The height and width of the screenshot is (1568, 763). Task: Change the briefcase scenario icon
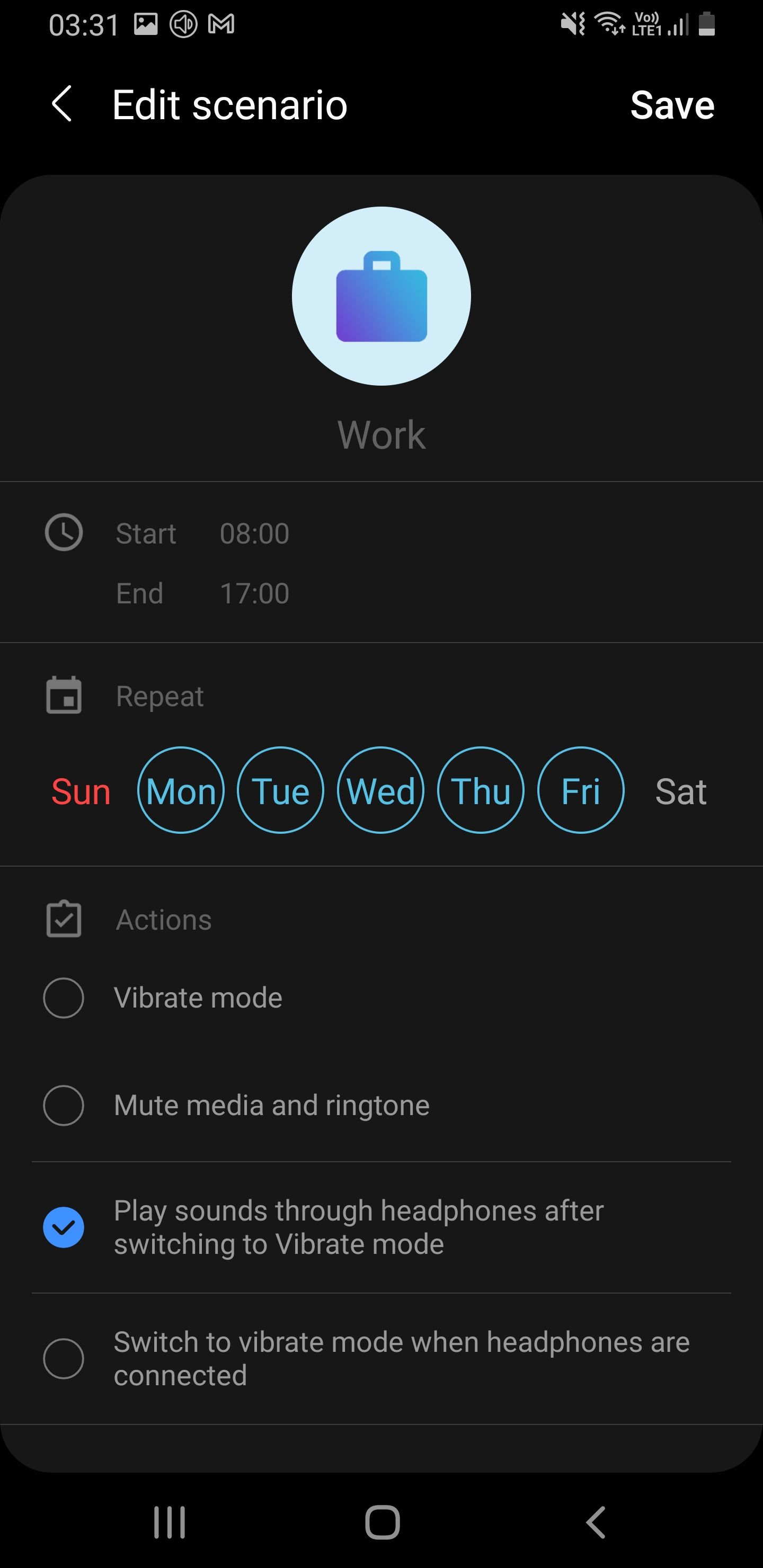click(381, 296)
